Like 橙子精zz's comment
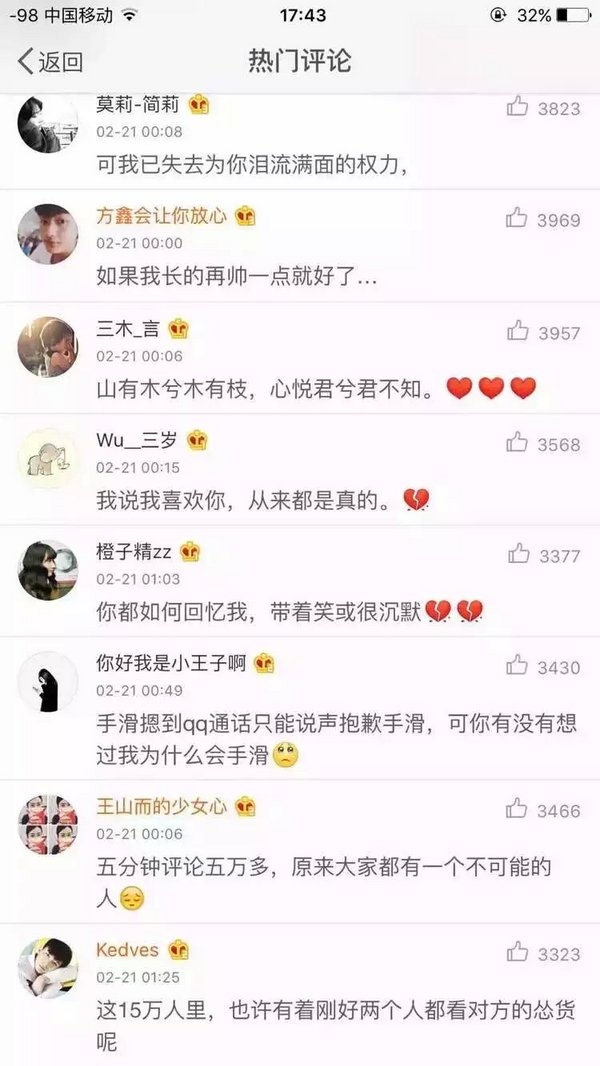This screenshot has height=1066, width=600. tap(517, 554)
